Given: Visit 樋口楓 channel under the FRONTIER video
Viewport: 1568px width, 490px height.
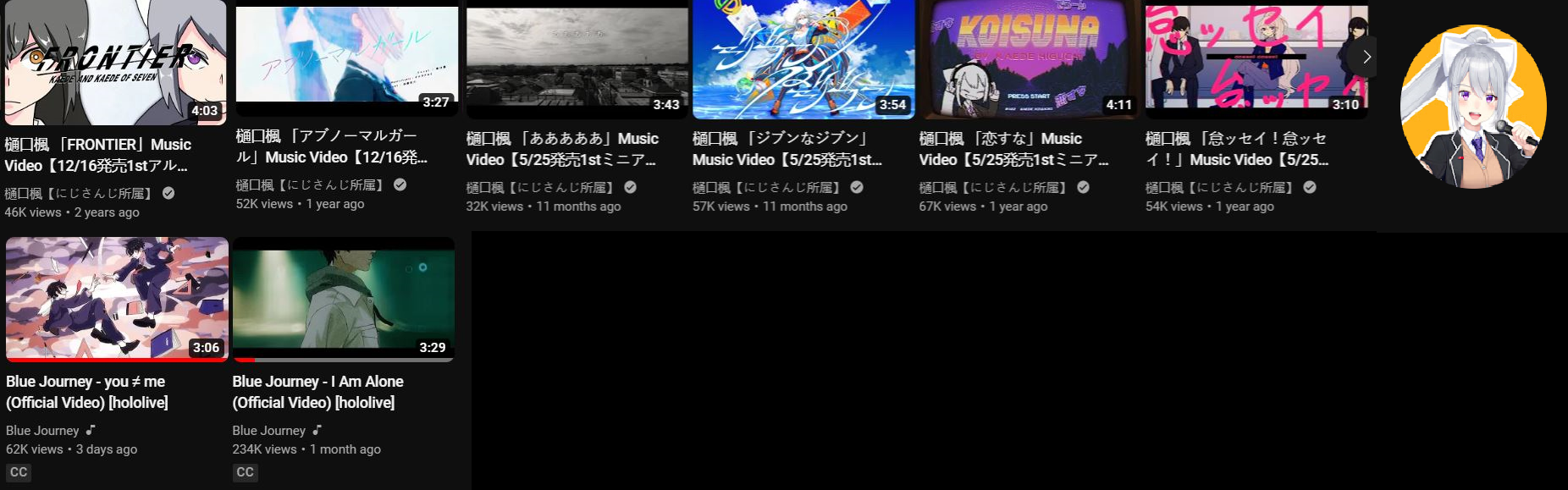Looking at the screenshot, I should pyautogui.click(x=78, y=194).
